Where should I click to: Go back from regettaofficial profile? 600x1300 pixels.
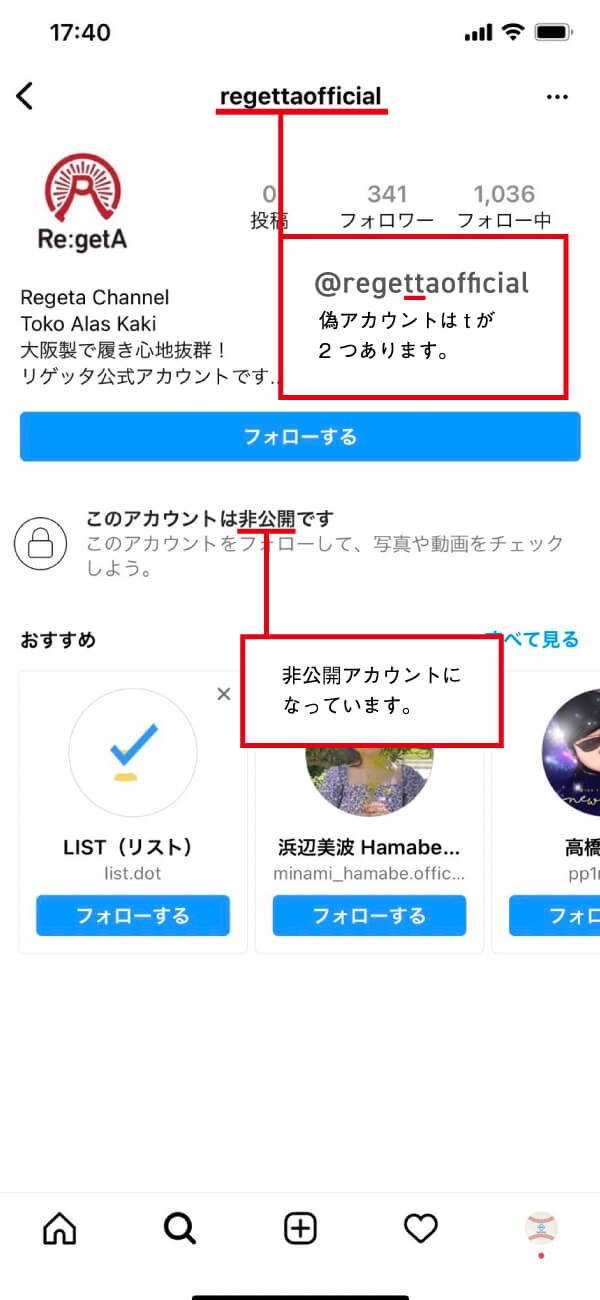(x=25, y=96)
